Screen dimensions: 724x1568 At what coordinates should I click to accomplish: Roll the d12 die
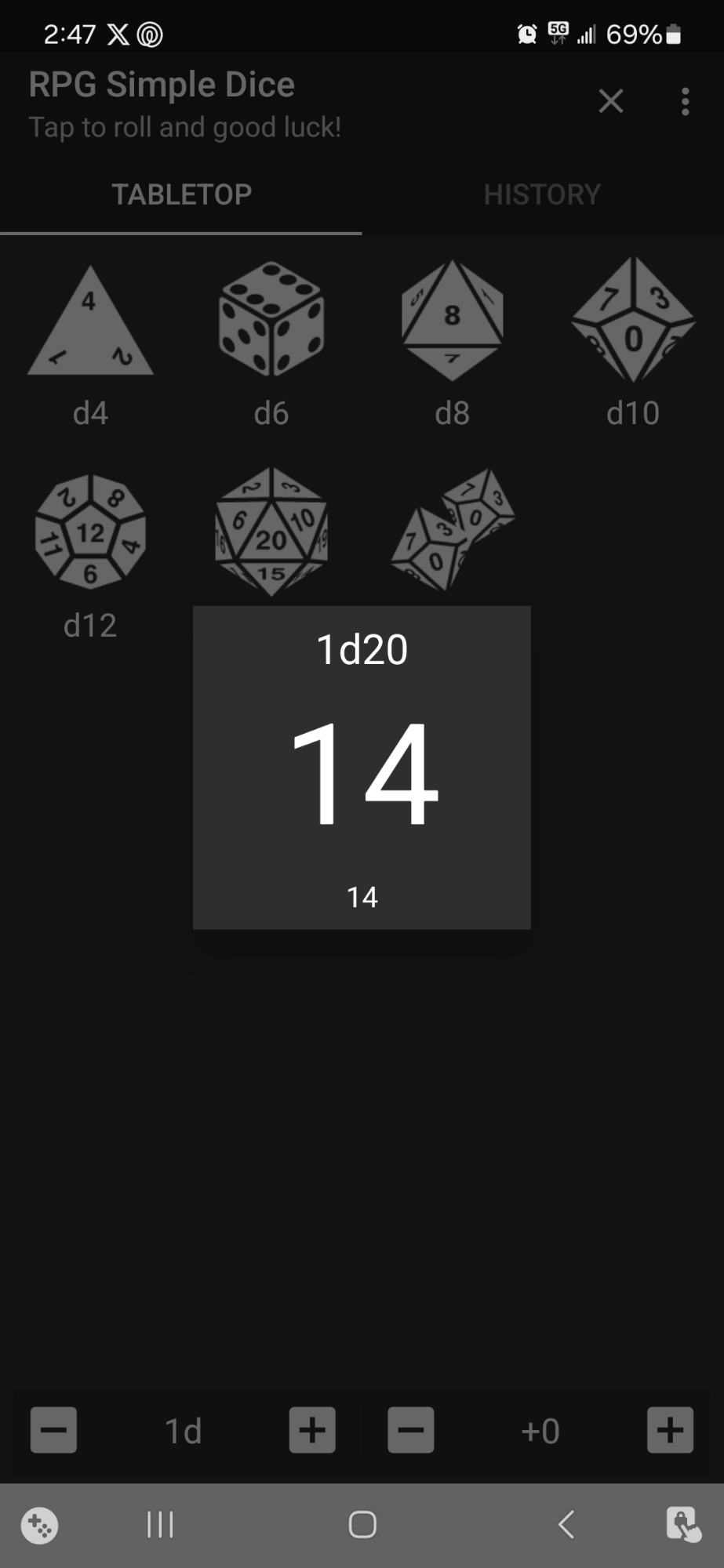90,532
